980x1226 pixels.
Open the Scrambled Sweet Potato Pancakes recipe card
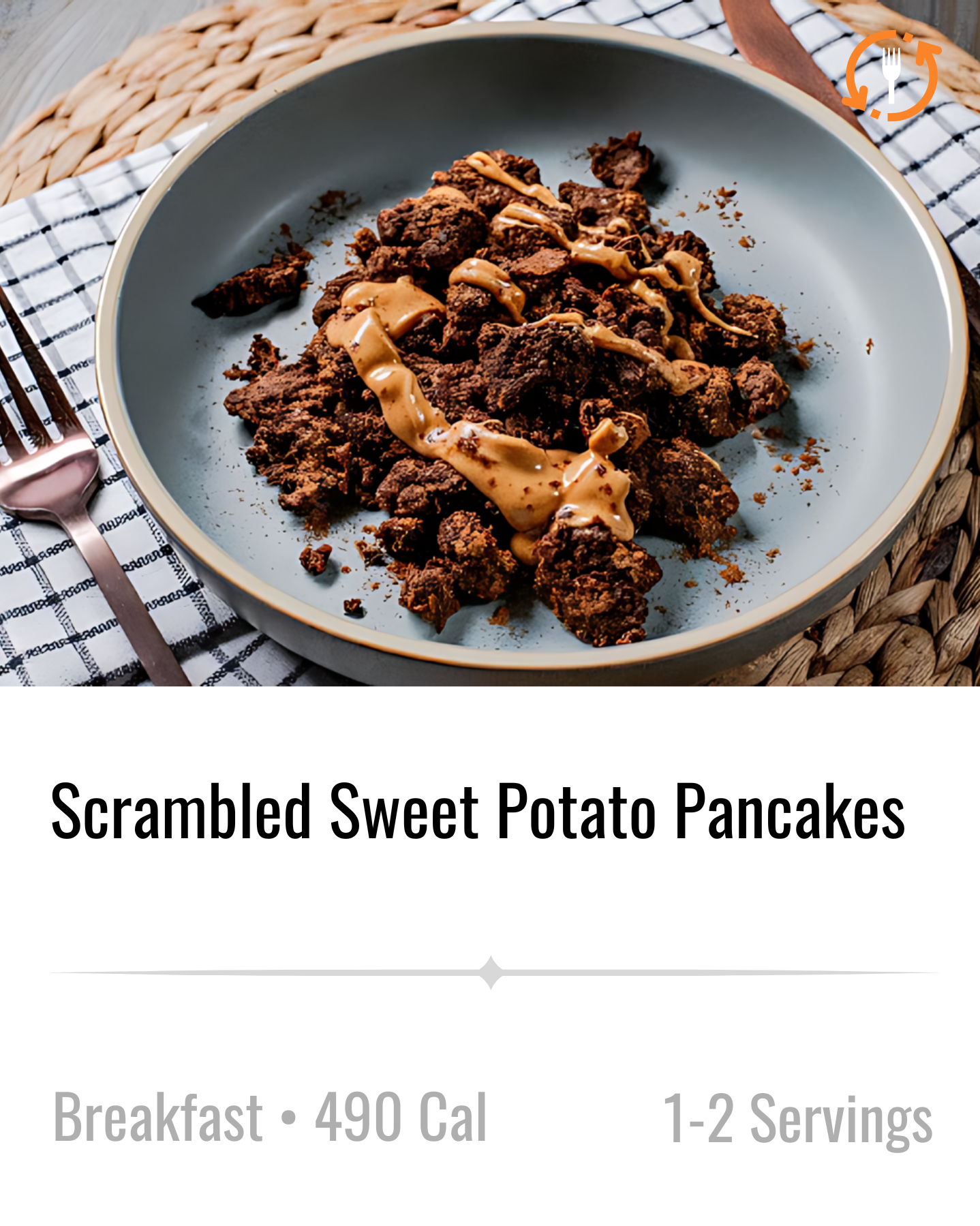pyautogui.click(x=478, y=810)
